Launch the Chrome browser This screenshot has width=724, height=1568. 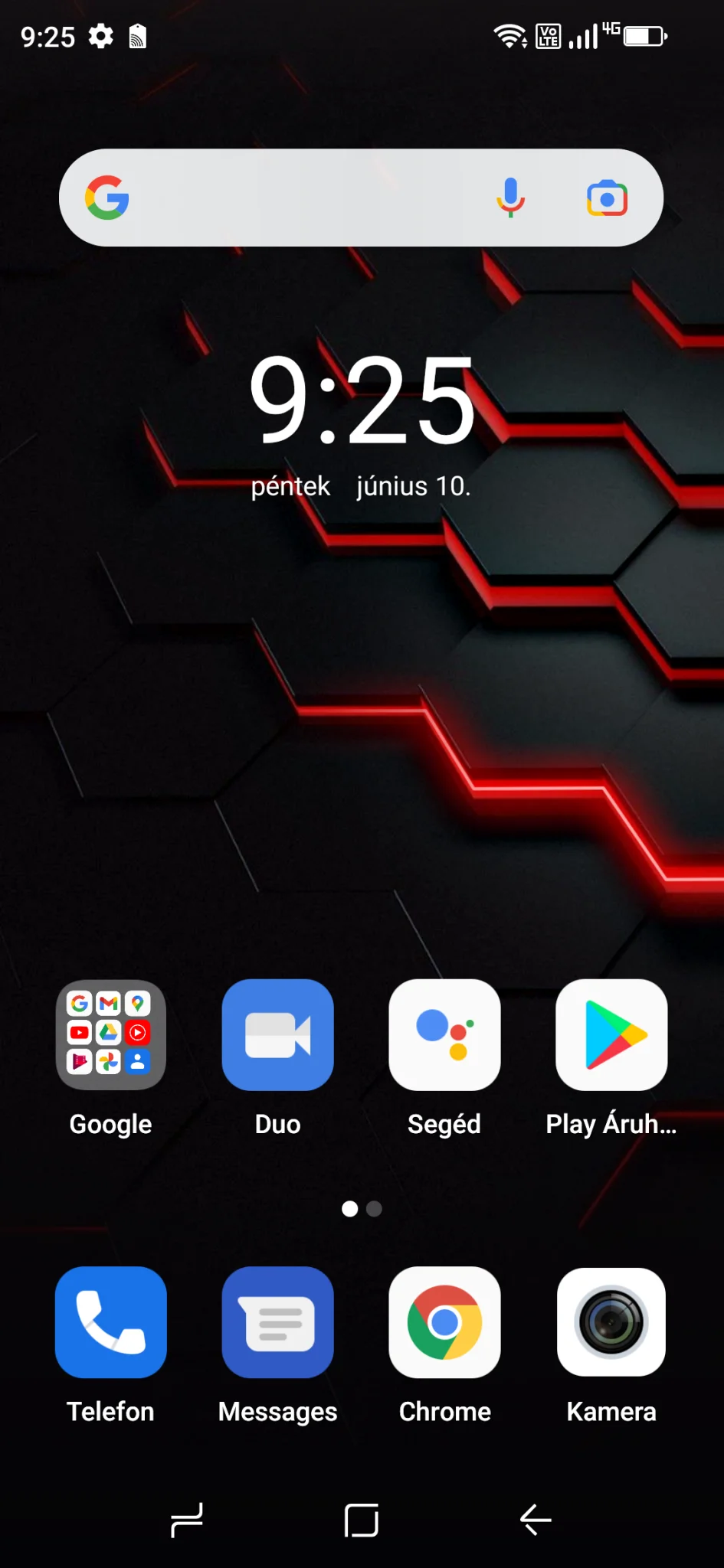(x=444, y=1322)
